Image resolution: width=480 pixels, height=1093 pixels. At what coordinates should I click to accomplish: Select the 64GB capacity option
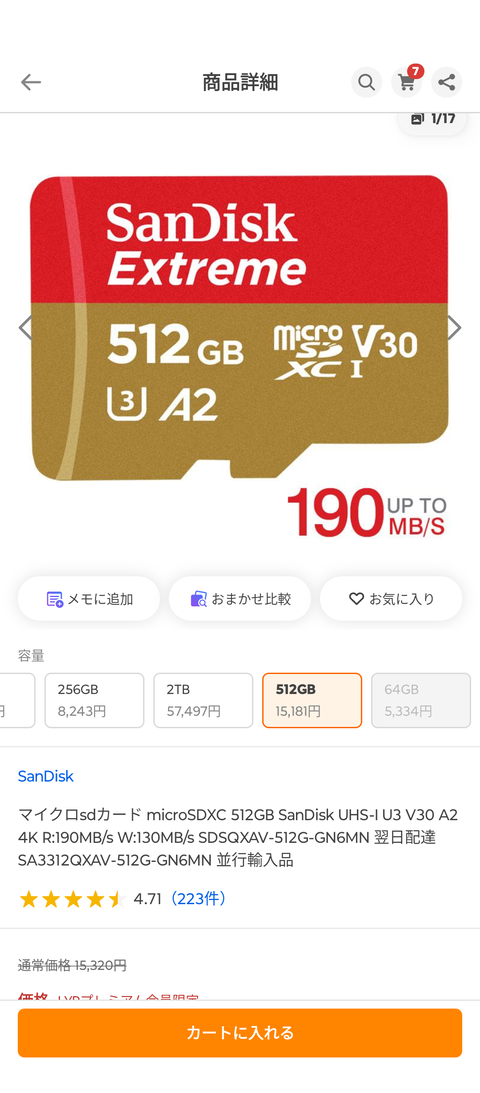pos(421,700)
